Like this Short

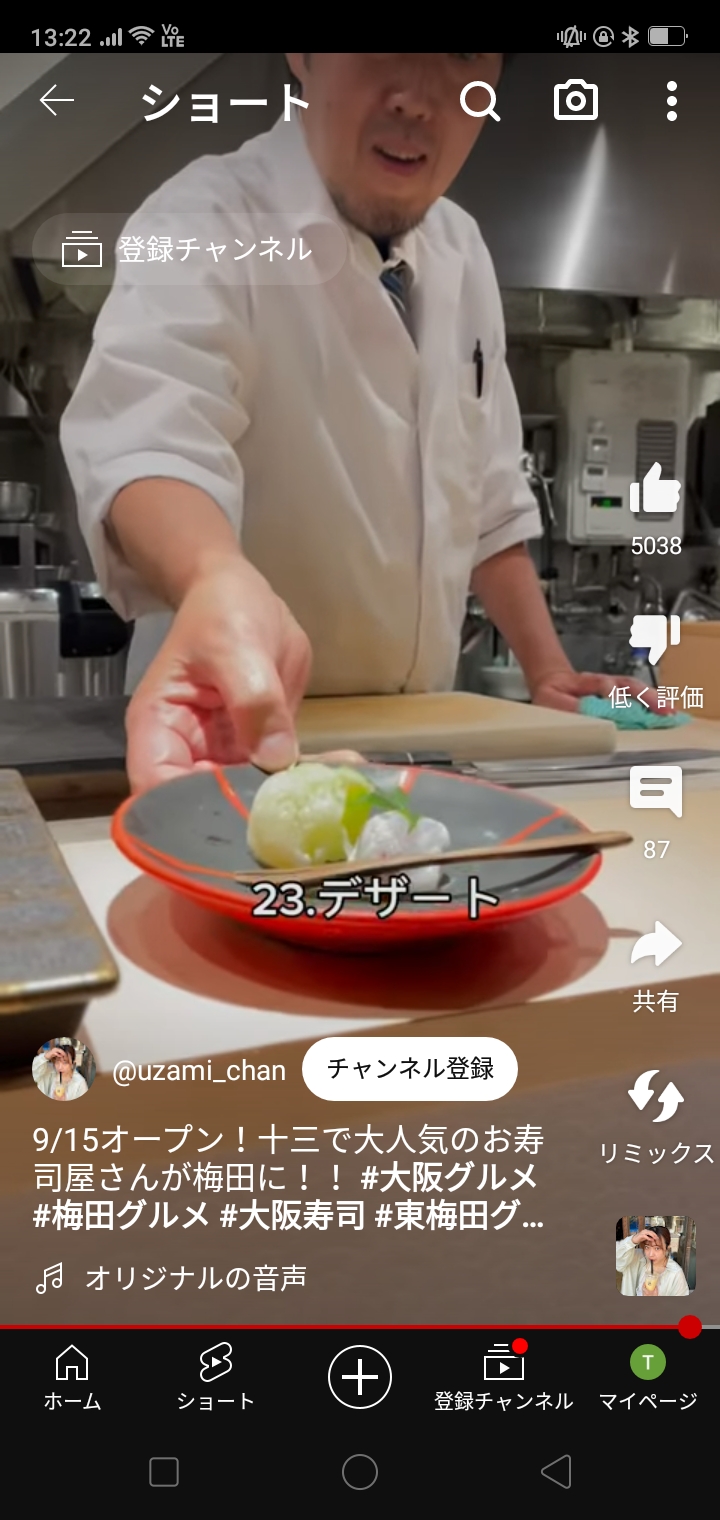click(x=656, y=492)
